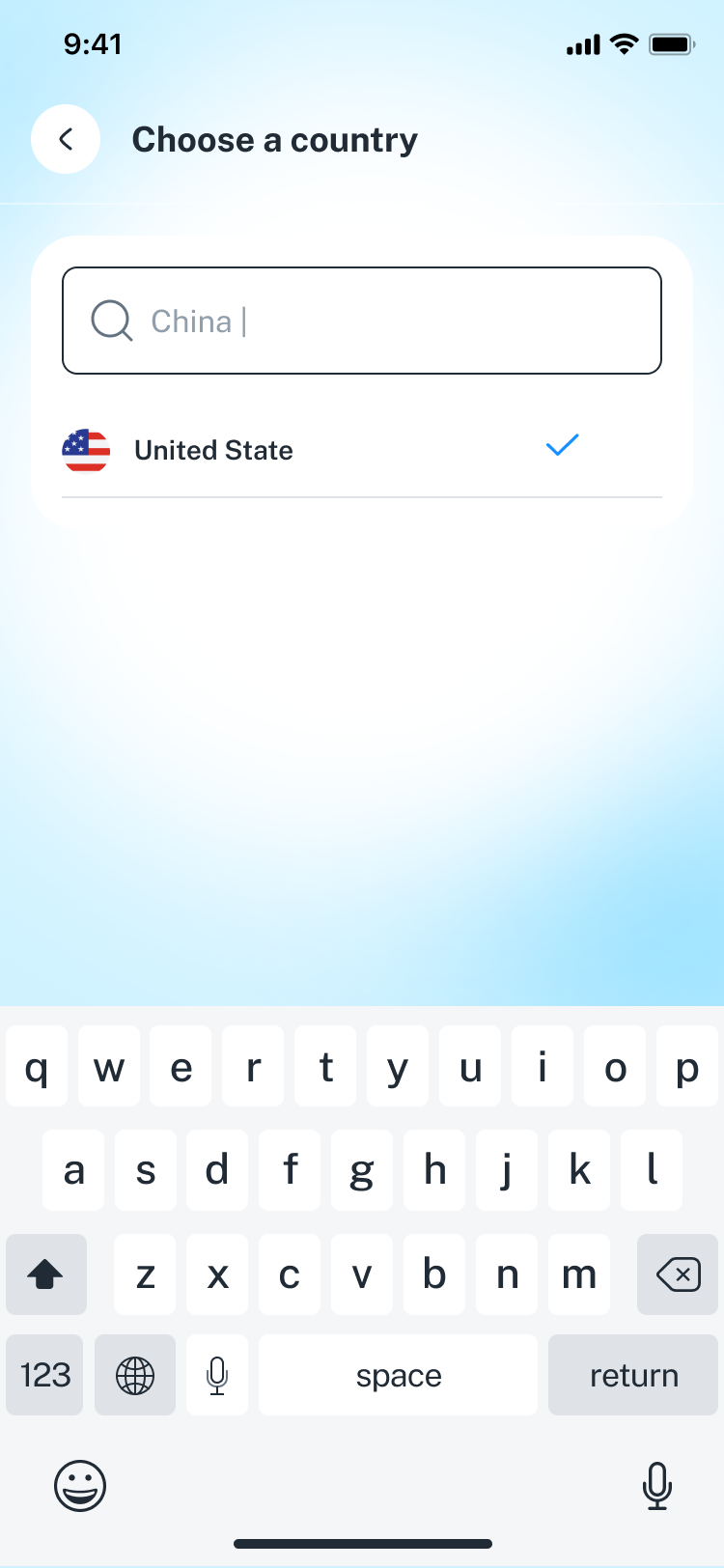Tap the globe language key
The image size is (724, 1568).
(x=135, y=1375)
